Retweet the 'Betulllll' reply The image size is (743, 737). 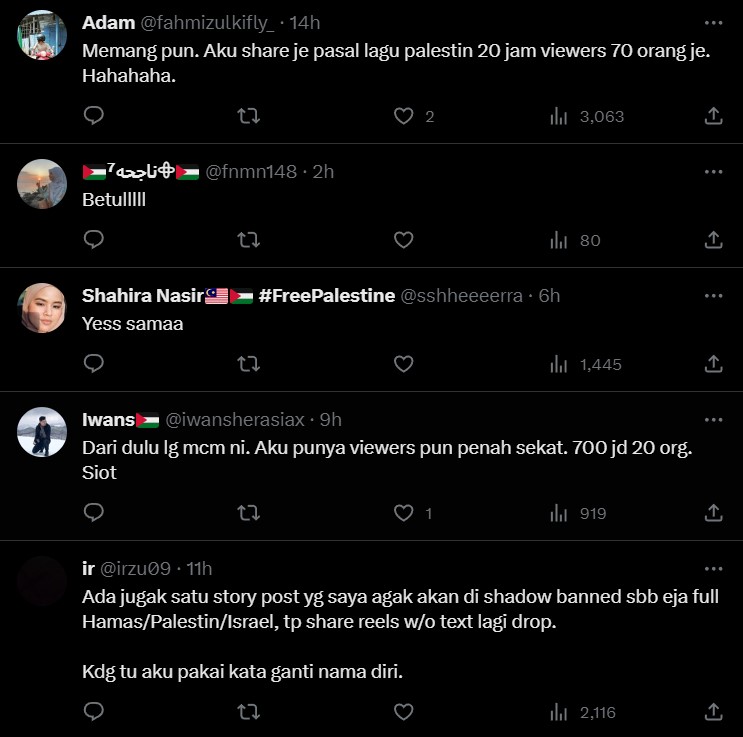pyautogui.click(x=248, y=240)
